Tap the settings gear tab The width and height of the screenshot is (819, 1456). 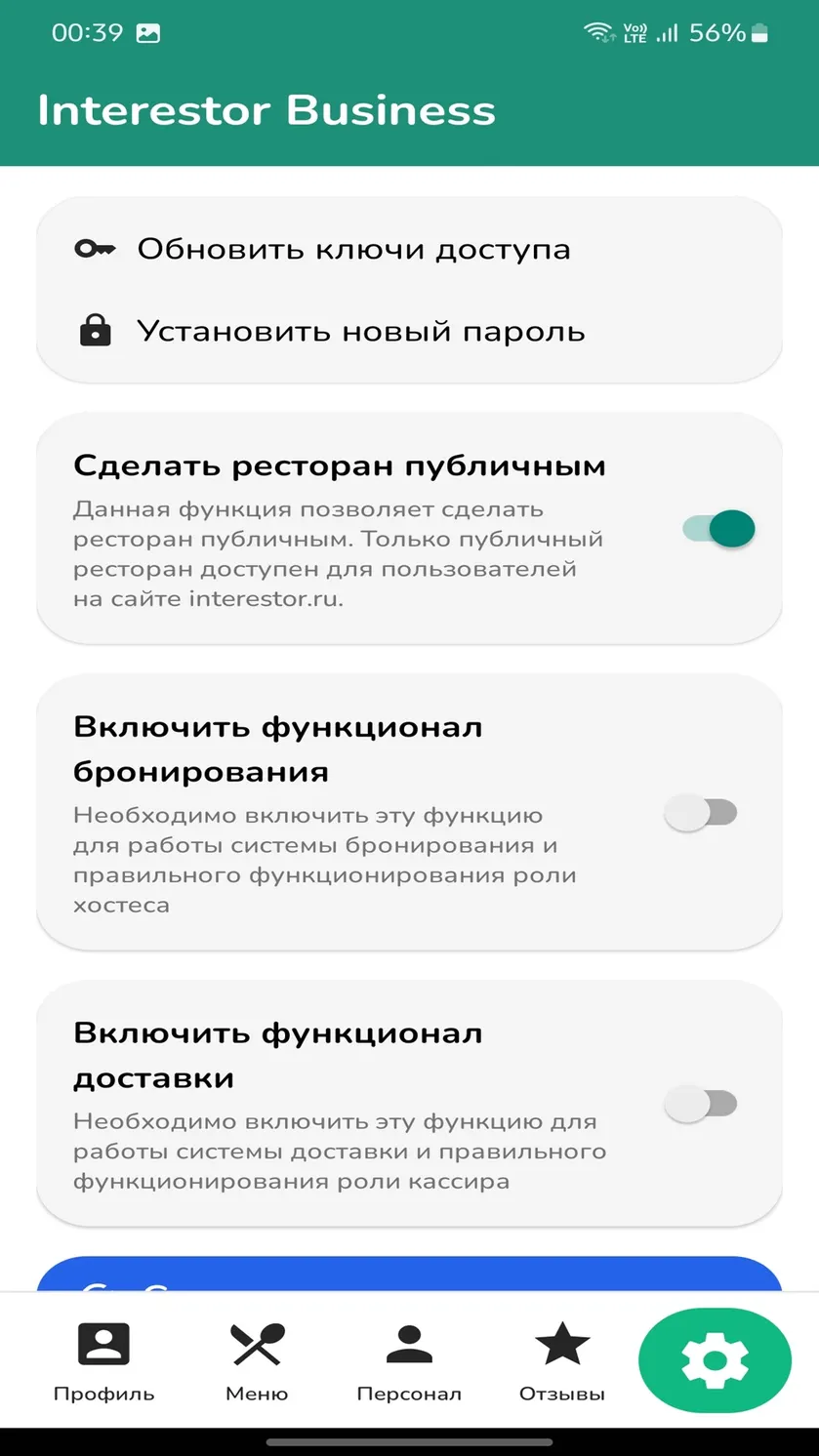715,1360
